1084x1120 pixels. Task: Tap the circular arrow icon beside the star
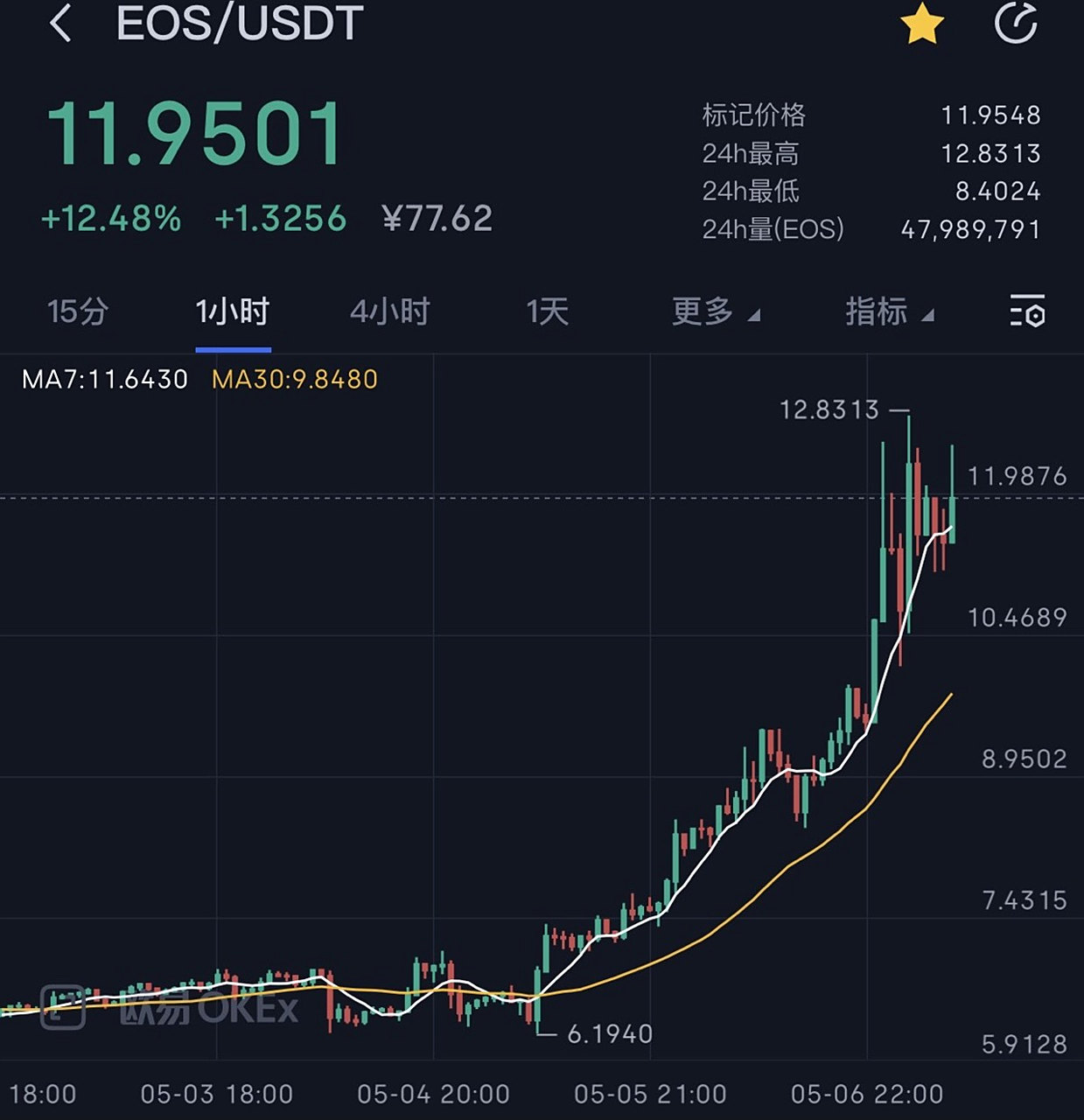1016,24
